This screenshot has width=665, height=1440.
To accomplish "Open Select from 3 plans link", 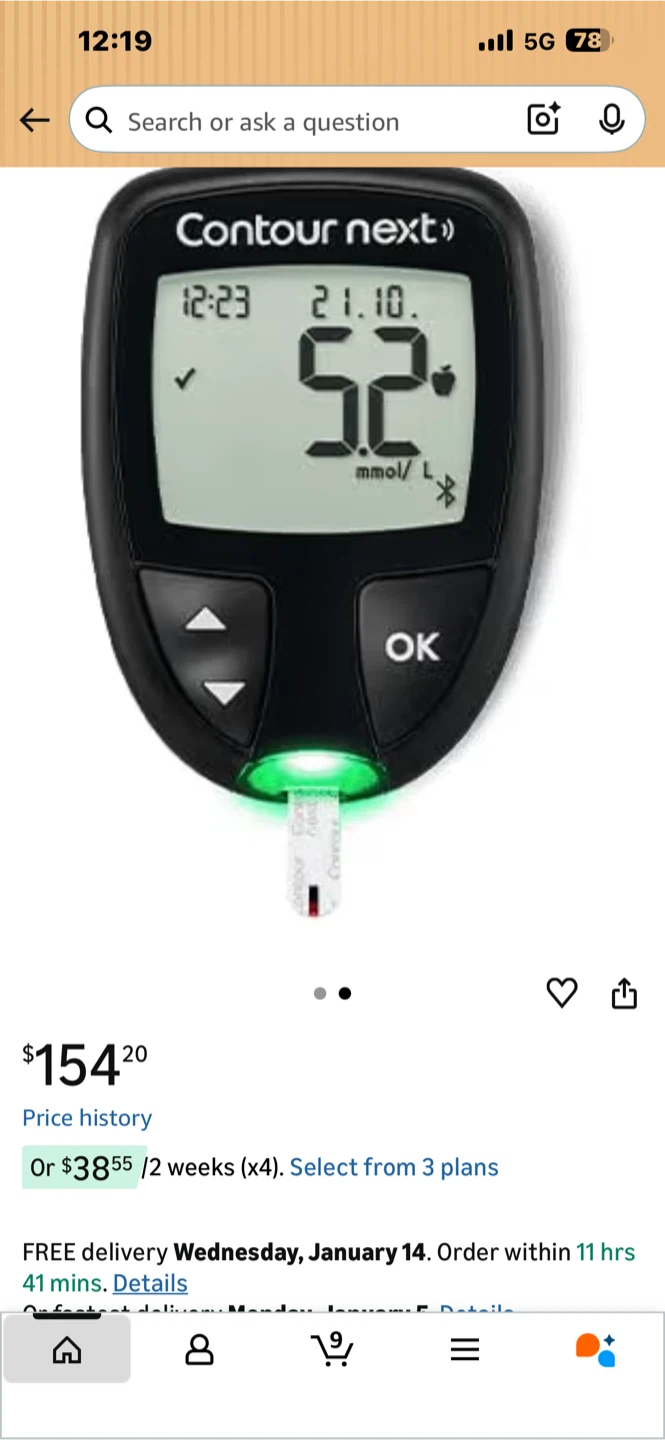I will click(394, 1167).
